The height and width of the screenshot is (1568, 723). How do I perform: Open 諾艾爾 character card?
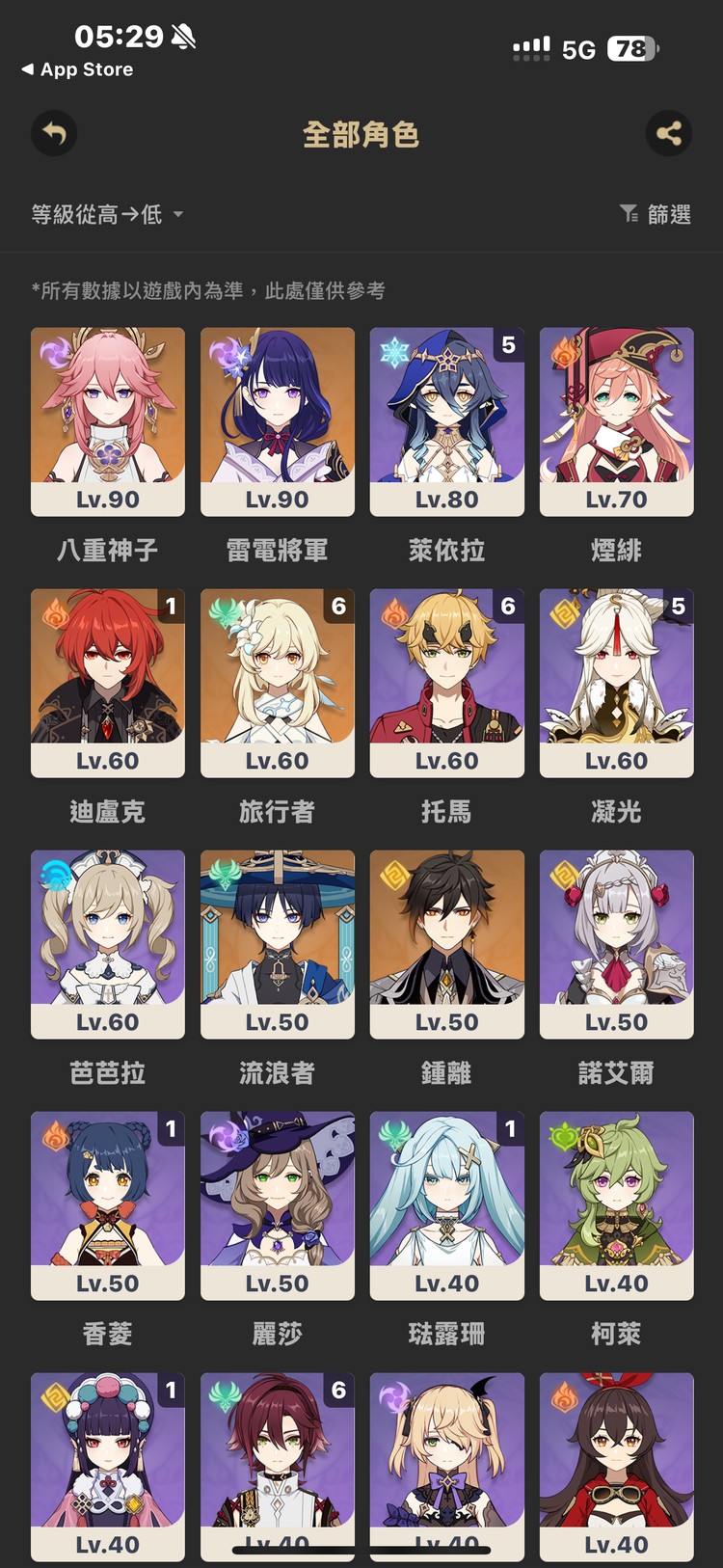(617, 944)
